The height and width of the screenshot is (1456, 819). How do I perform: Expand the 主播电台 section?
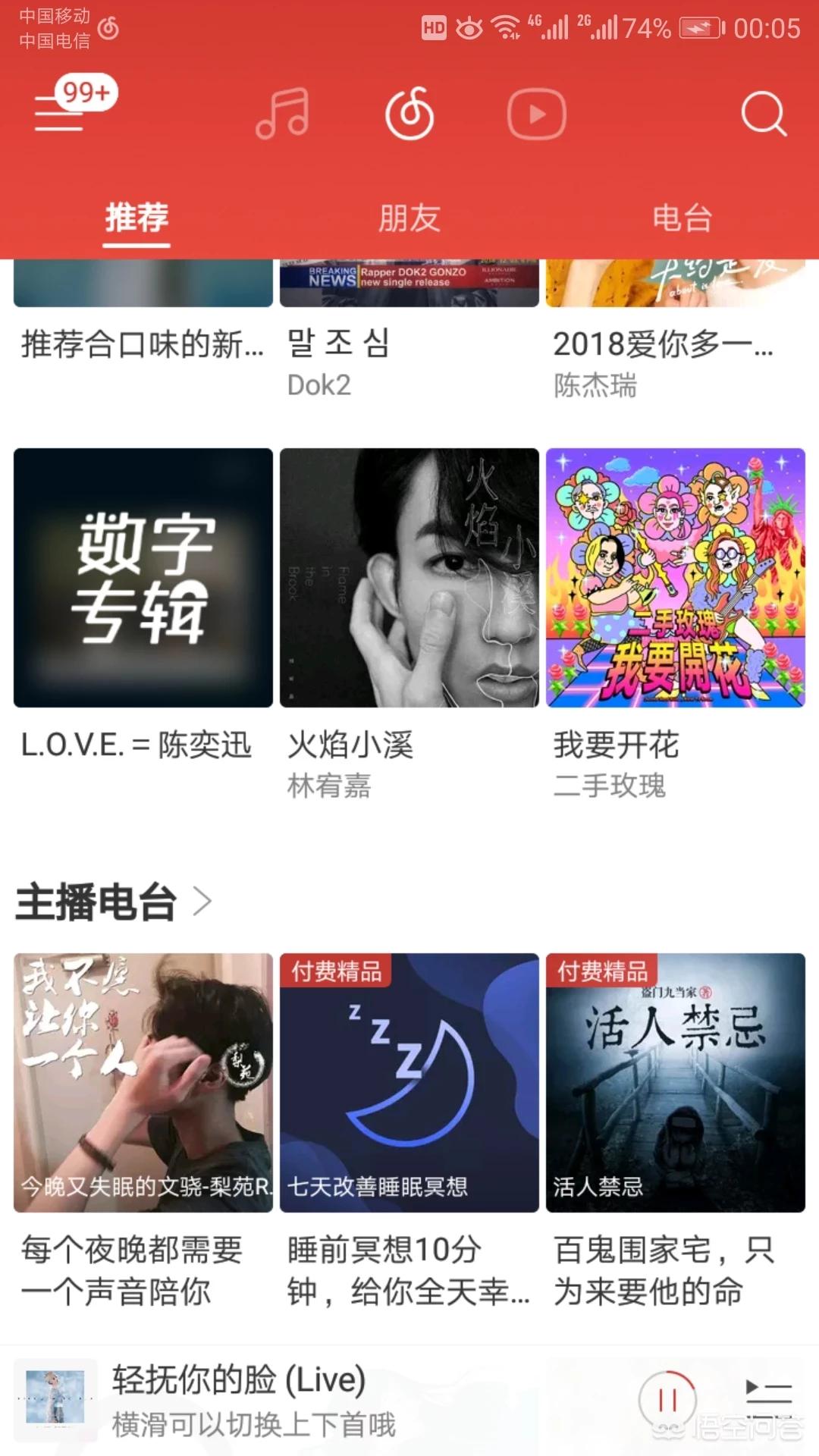coord(114,902)
